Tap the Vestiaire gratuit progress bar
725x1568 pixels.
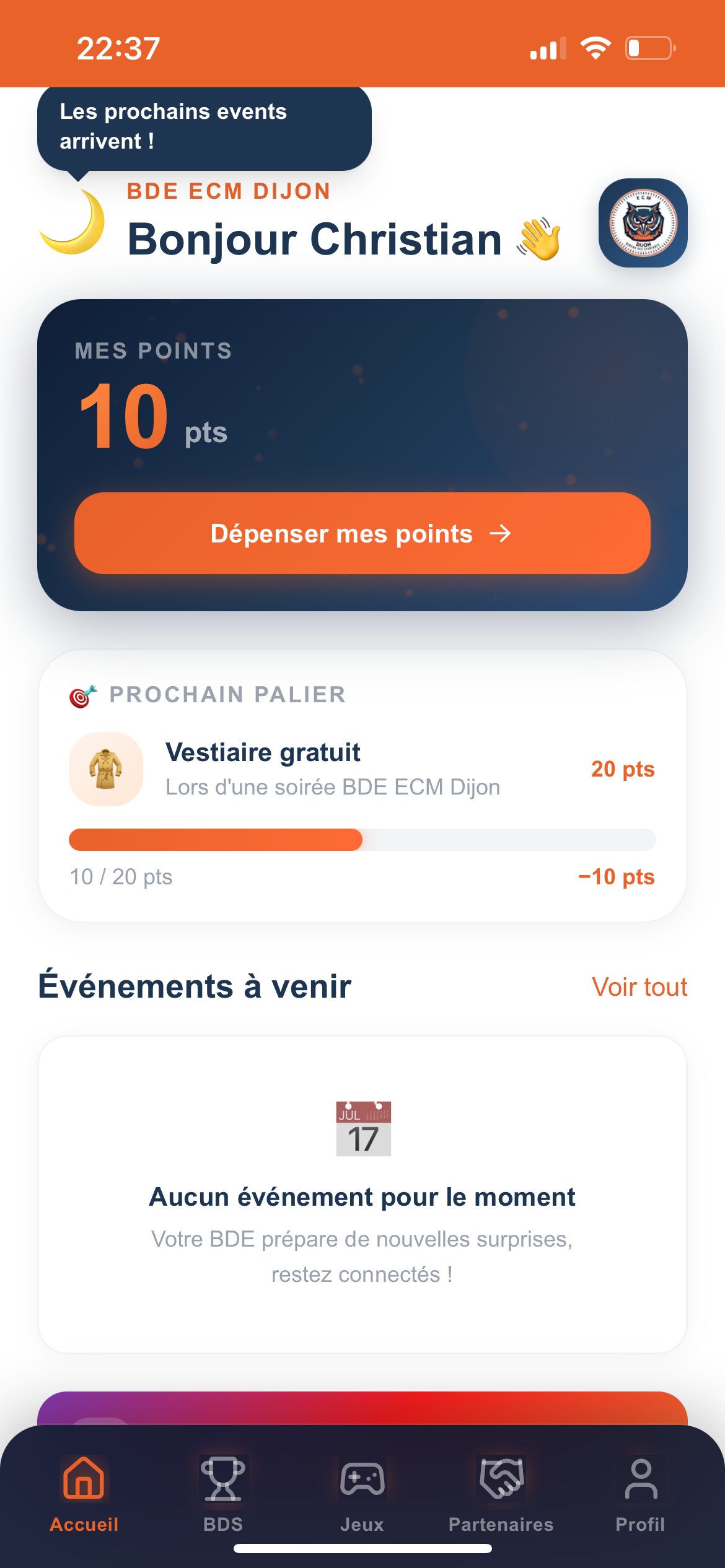click(362, 837)
